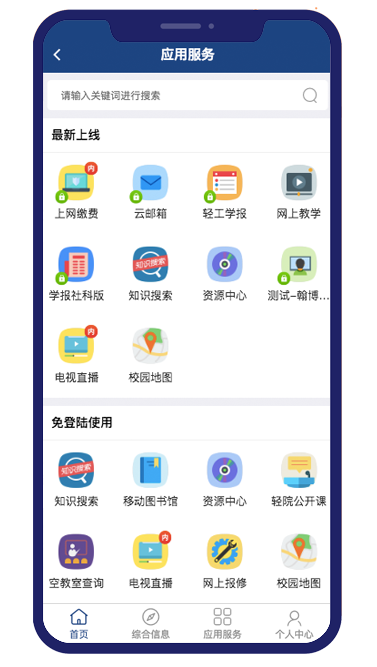Open 知识搜索 under 最新上线

(150, 274)
